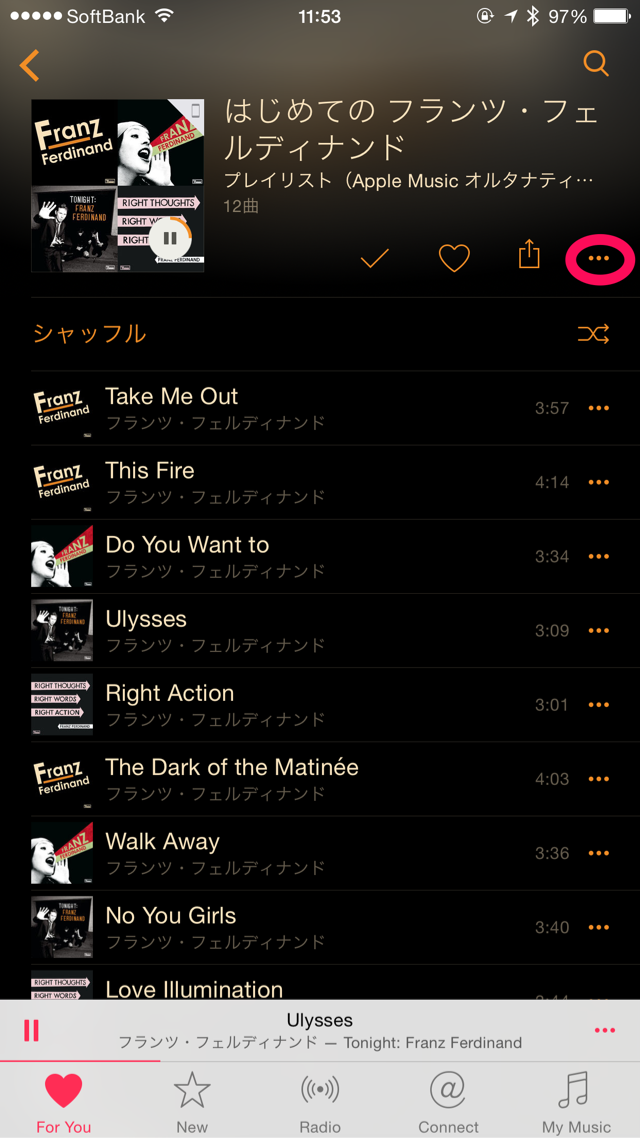Open more options for Right Action

pyautogui.click(x=599, y=705)
